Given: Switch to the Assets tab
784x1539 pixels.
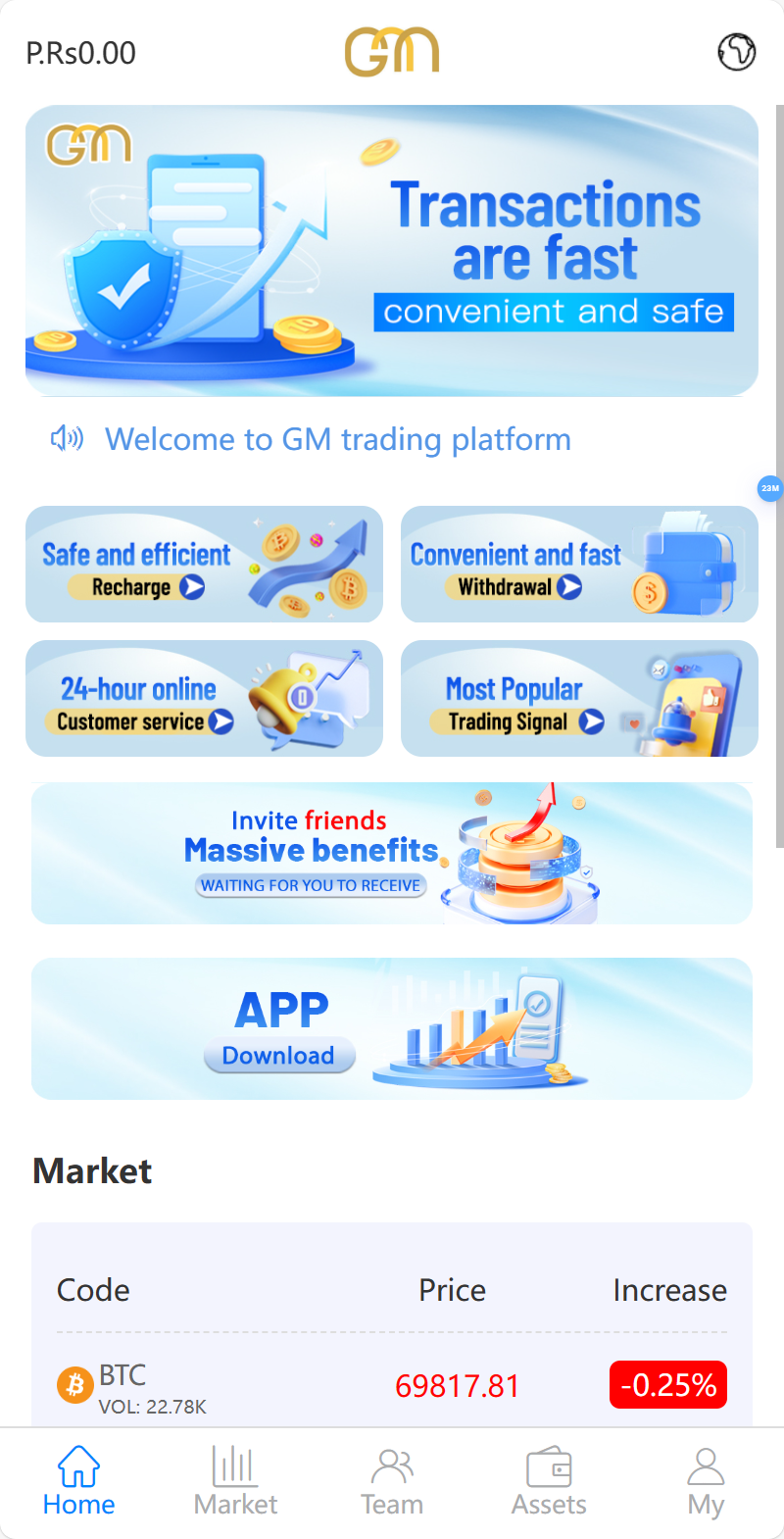Looking at the screenshot, I should click(x=549, y=1481).
